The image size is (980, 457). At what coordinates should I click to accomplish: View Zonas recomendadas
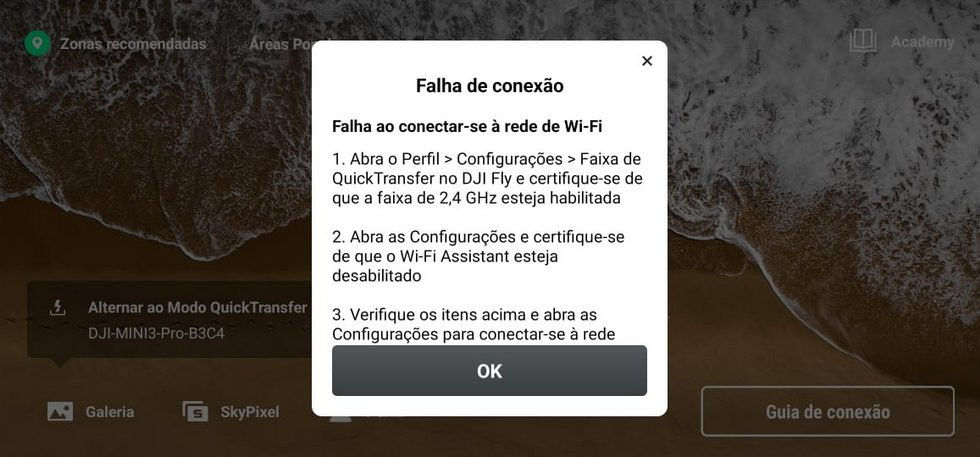[116, 44]
